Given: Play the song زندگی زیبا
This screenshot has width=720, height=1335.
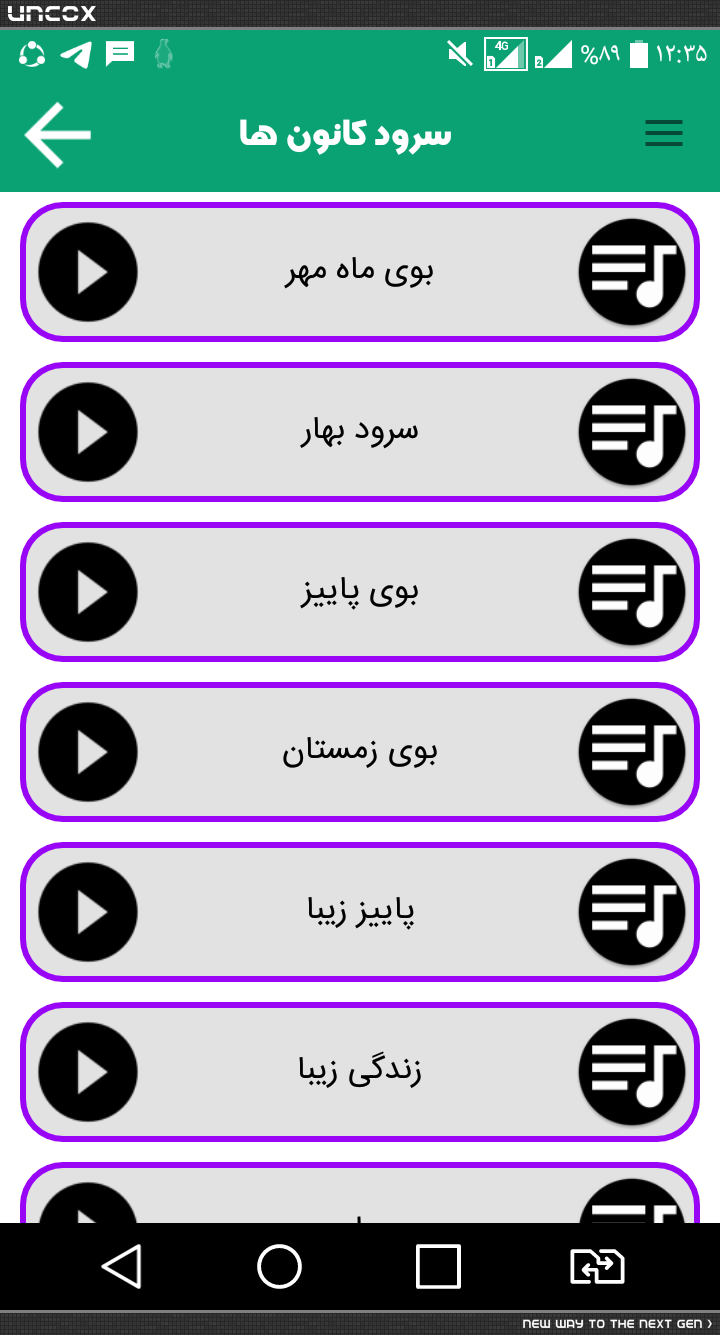Looking at the screenshot, I should pyautogui.click(x=88, y=1072).
